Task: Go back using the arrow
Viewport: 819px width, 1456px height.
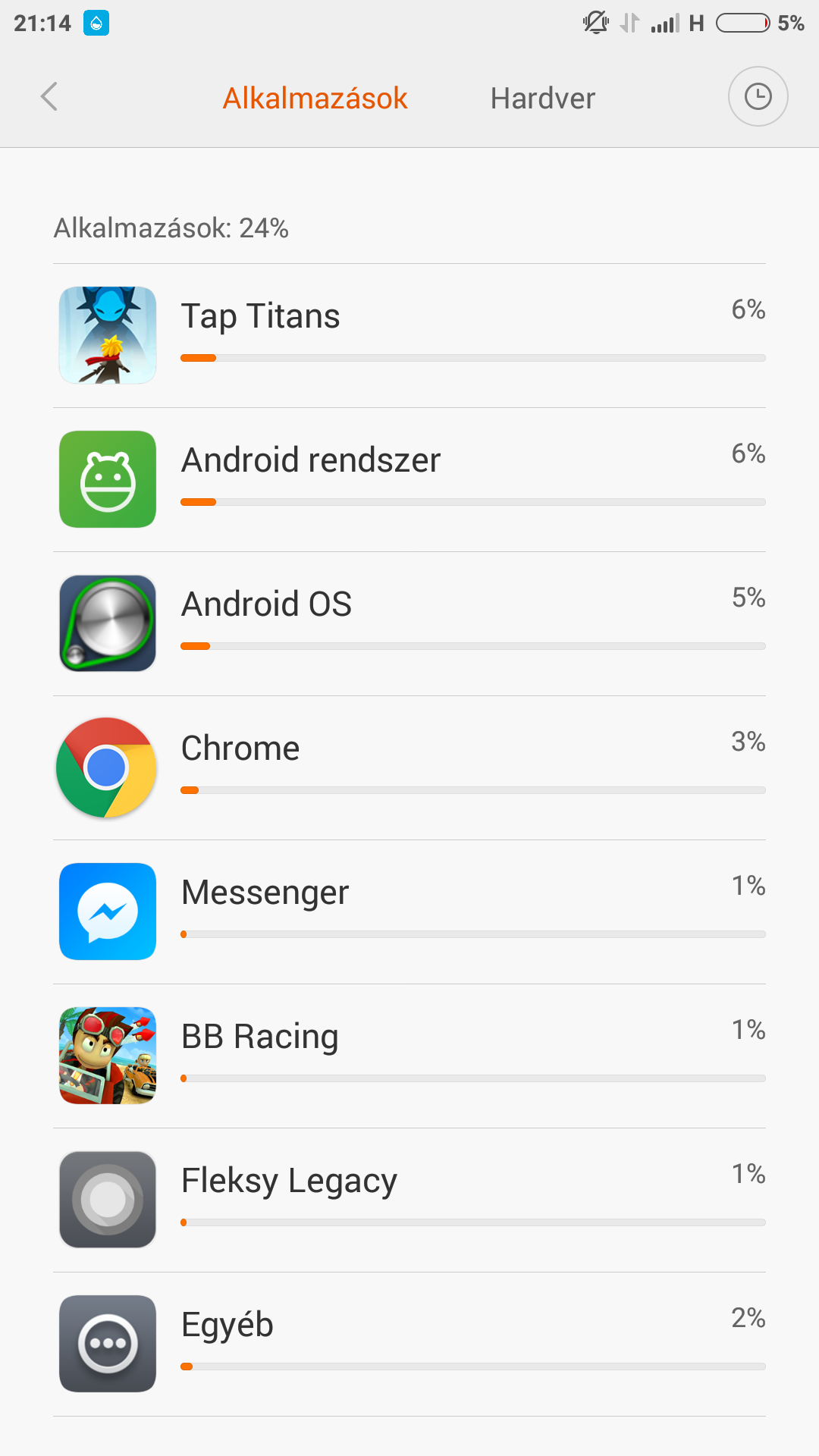Action: (49, 97)
